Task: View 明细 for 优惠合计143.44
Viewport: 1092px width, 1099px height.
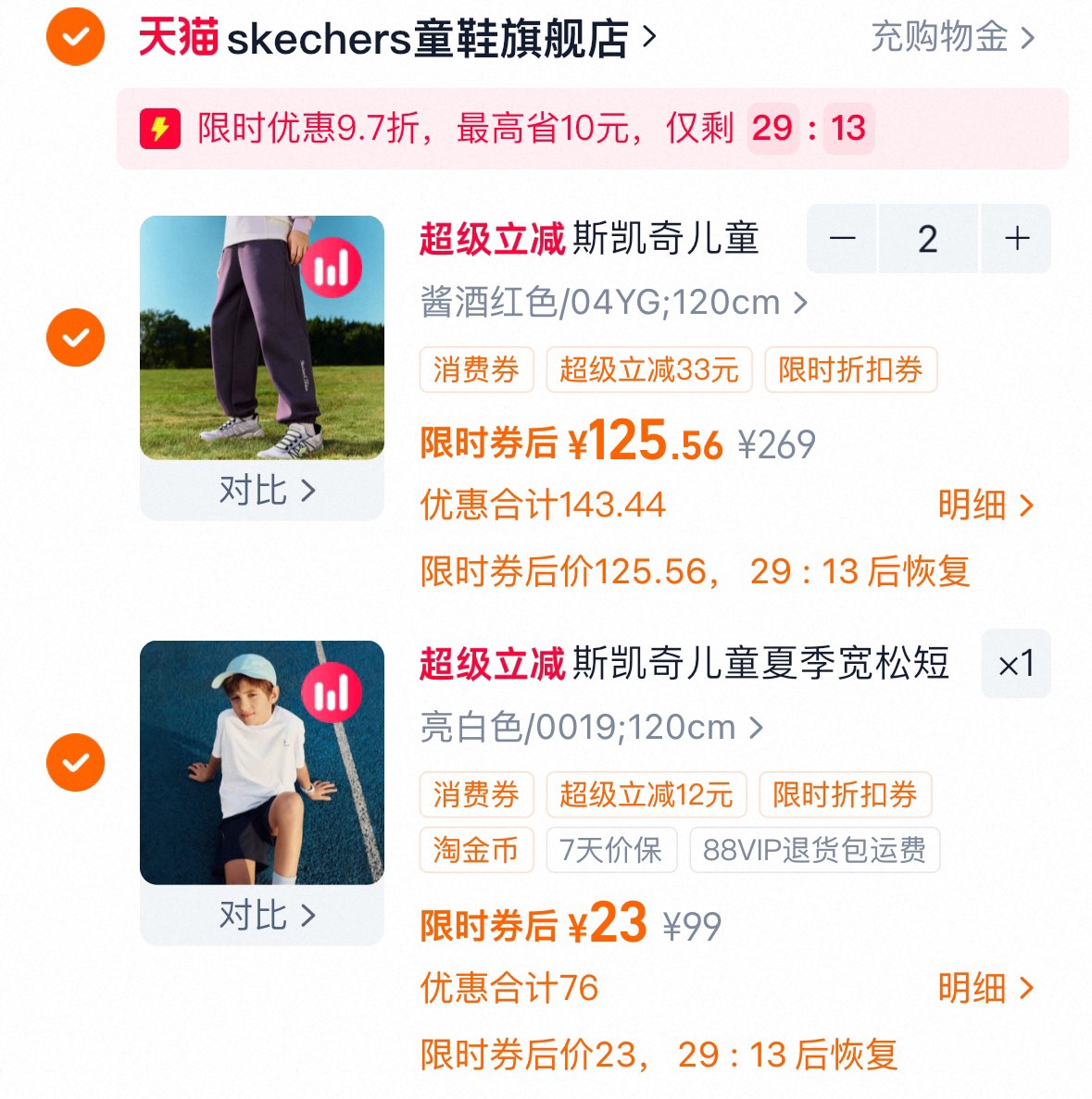Action: tap(985, 506)
